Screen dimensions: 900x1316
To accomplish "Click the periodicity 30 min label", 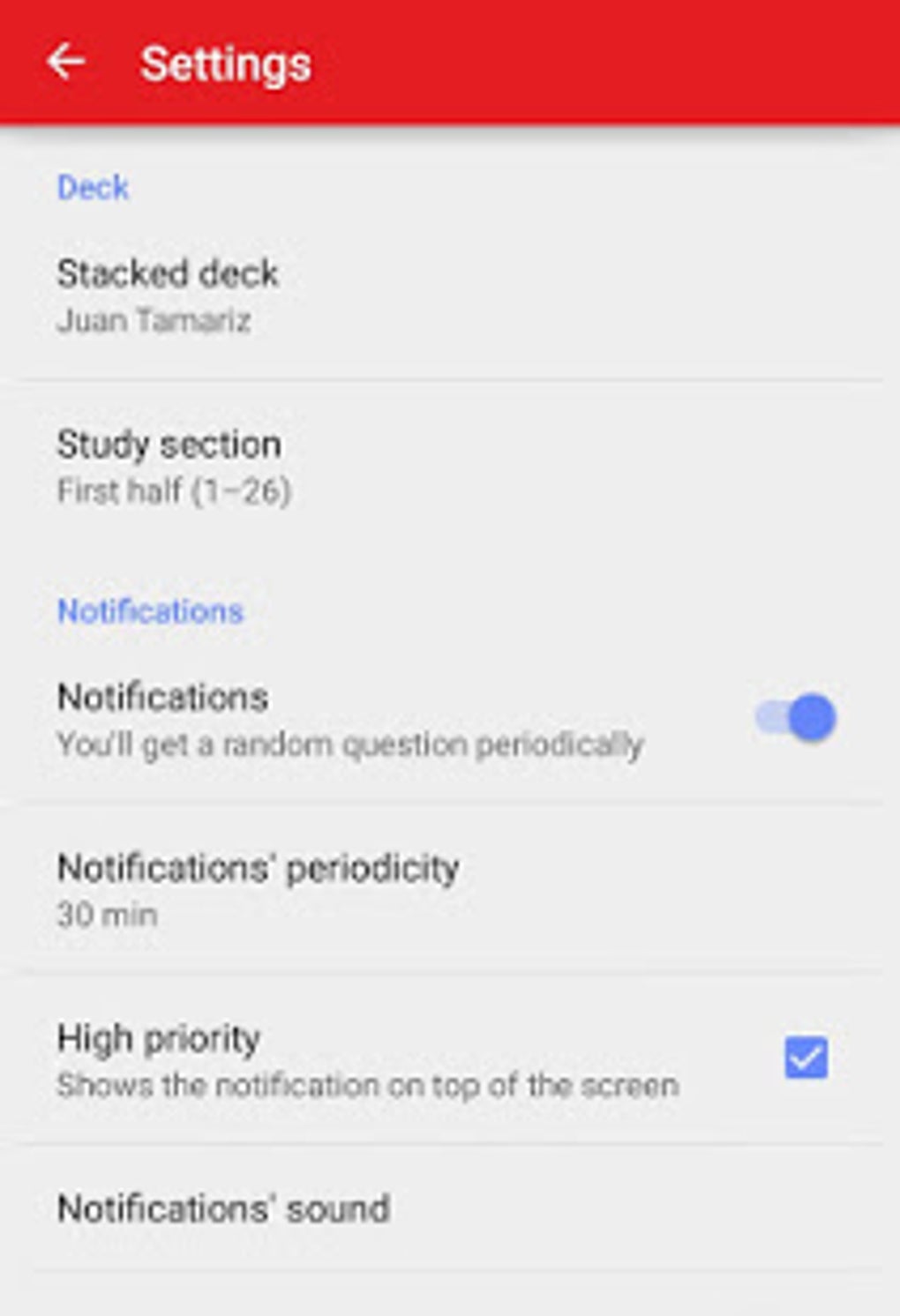I will (x=107, y=916).
